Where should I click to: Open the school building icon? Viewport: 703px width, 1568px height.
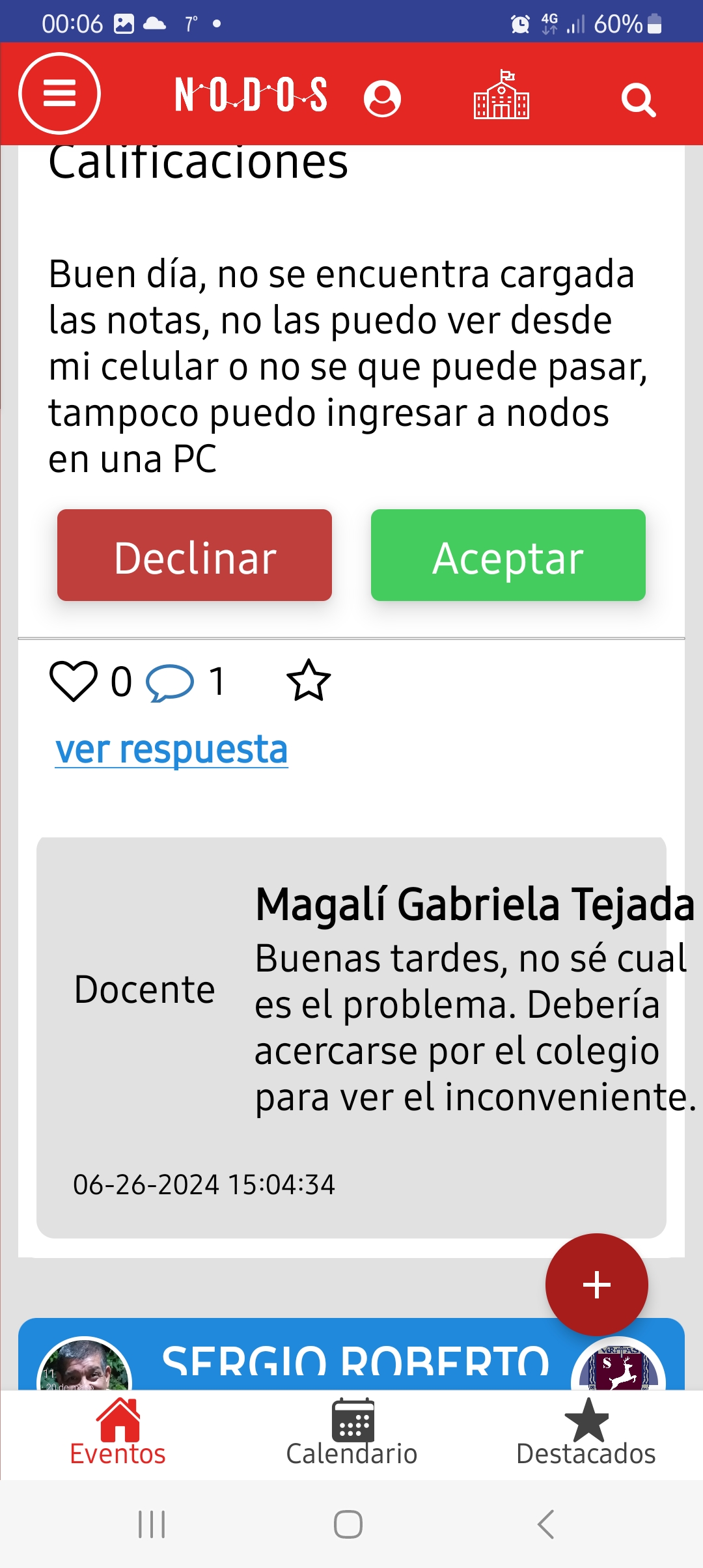coord(501,95)
